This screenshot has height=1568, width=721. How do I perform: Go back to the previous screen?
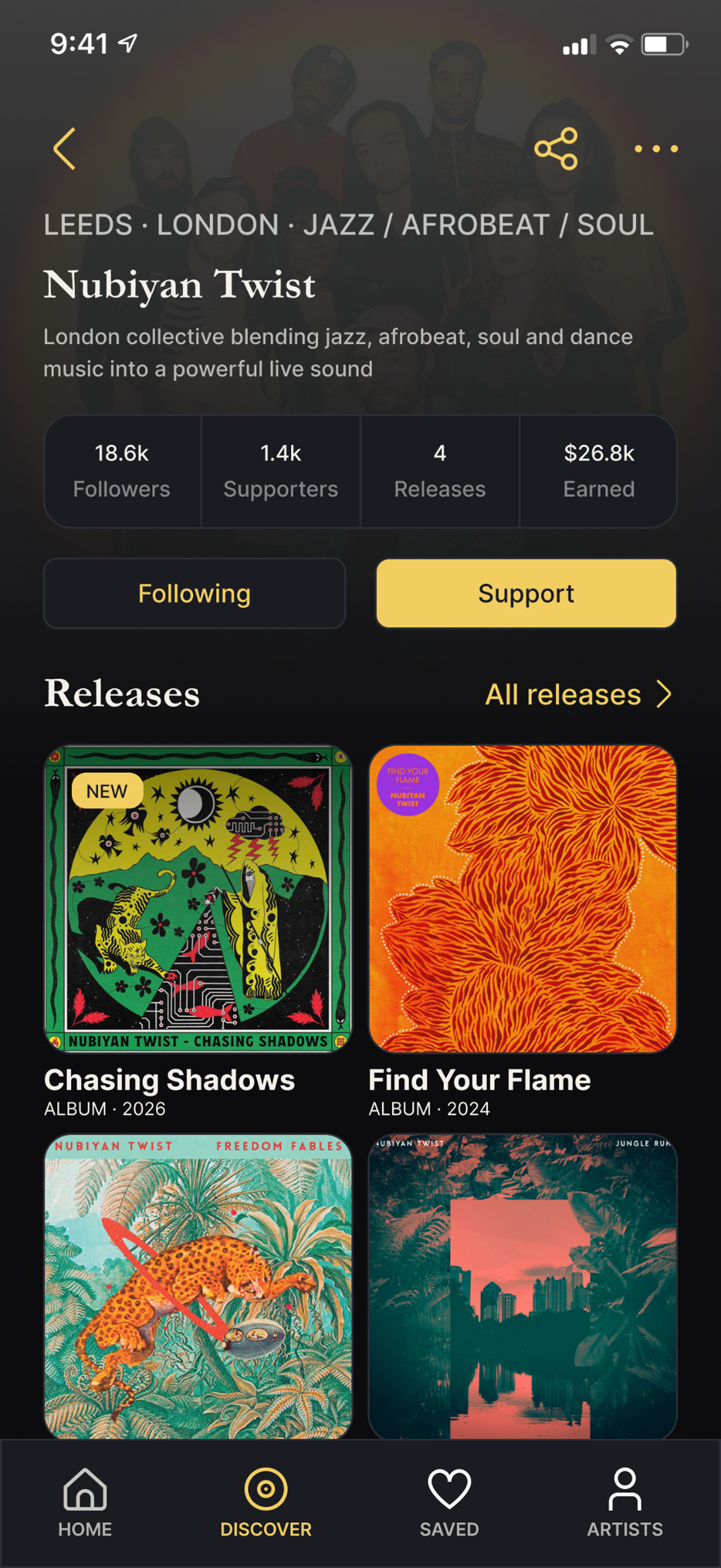[65, 149]
